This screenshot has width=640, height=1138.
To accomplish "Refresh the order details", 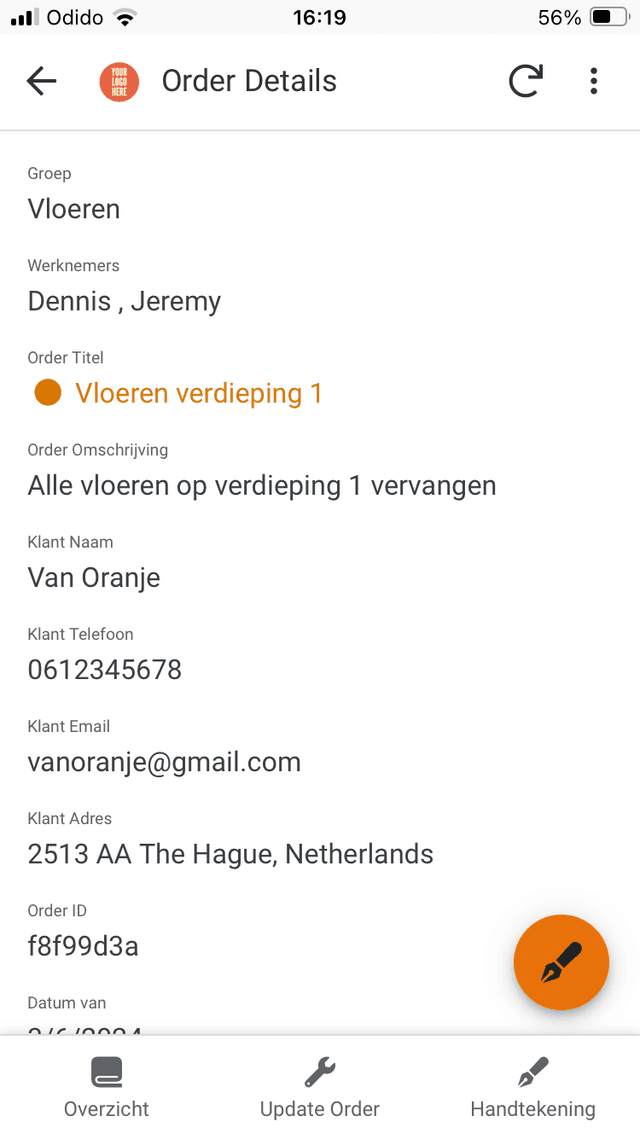I will (526, 81).
